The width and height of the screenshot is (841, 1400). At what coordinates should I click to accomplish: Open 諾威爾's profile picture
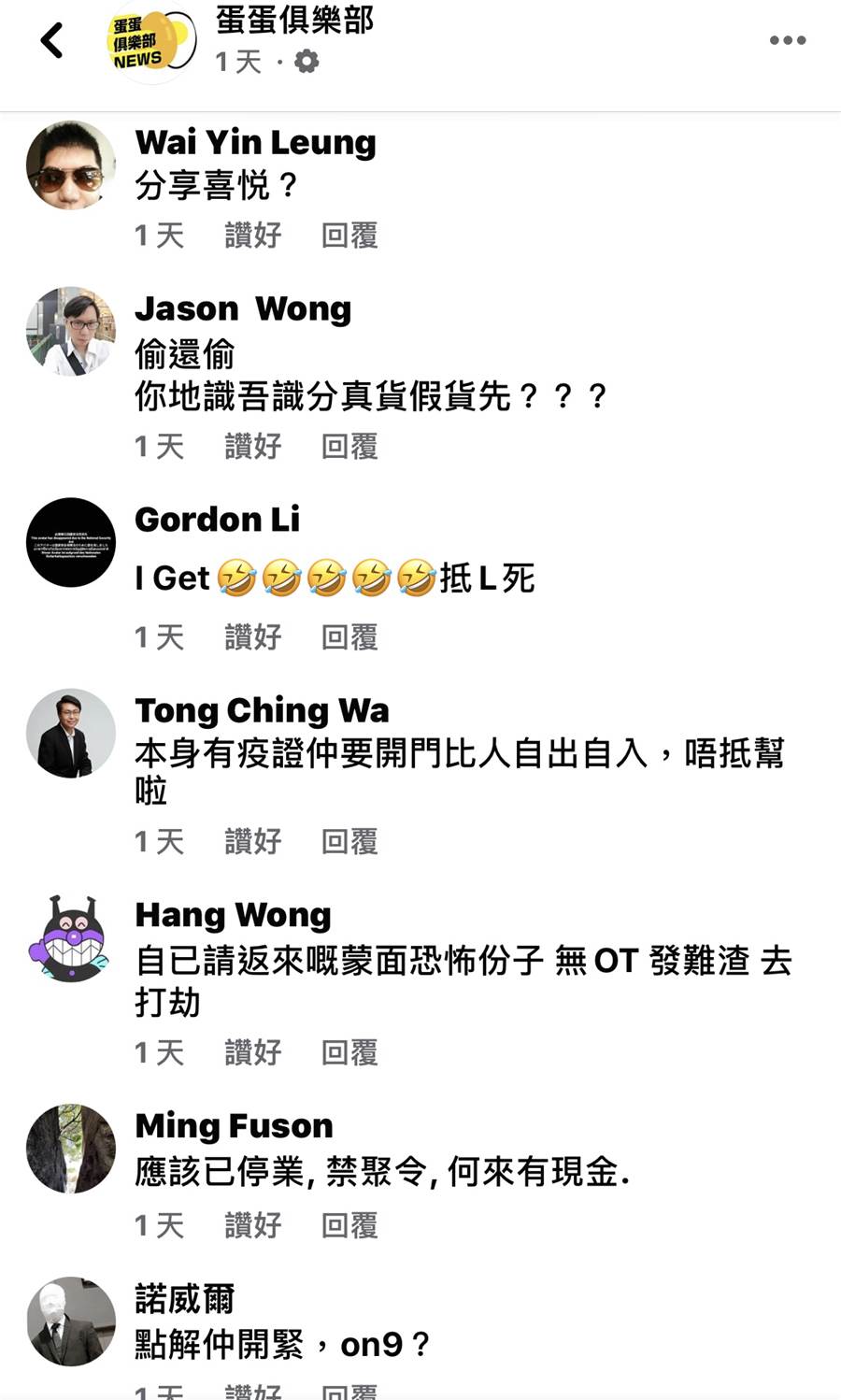pos(71,1321)
